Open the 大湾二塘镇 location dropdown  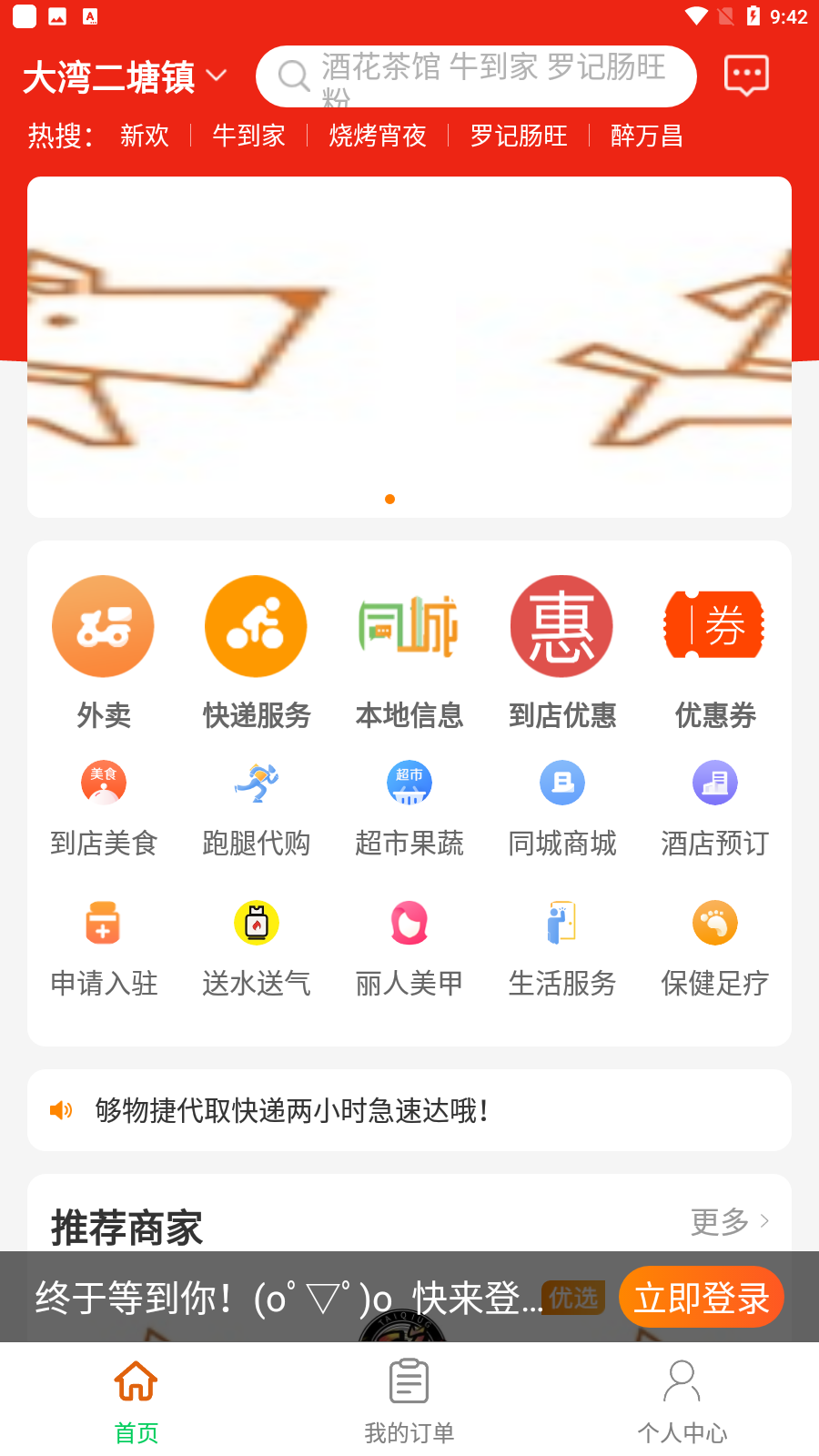click(x=125, y=77)
